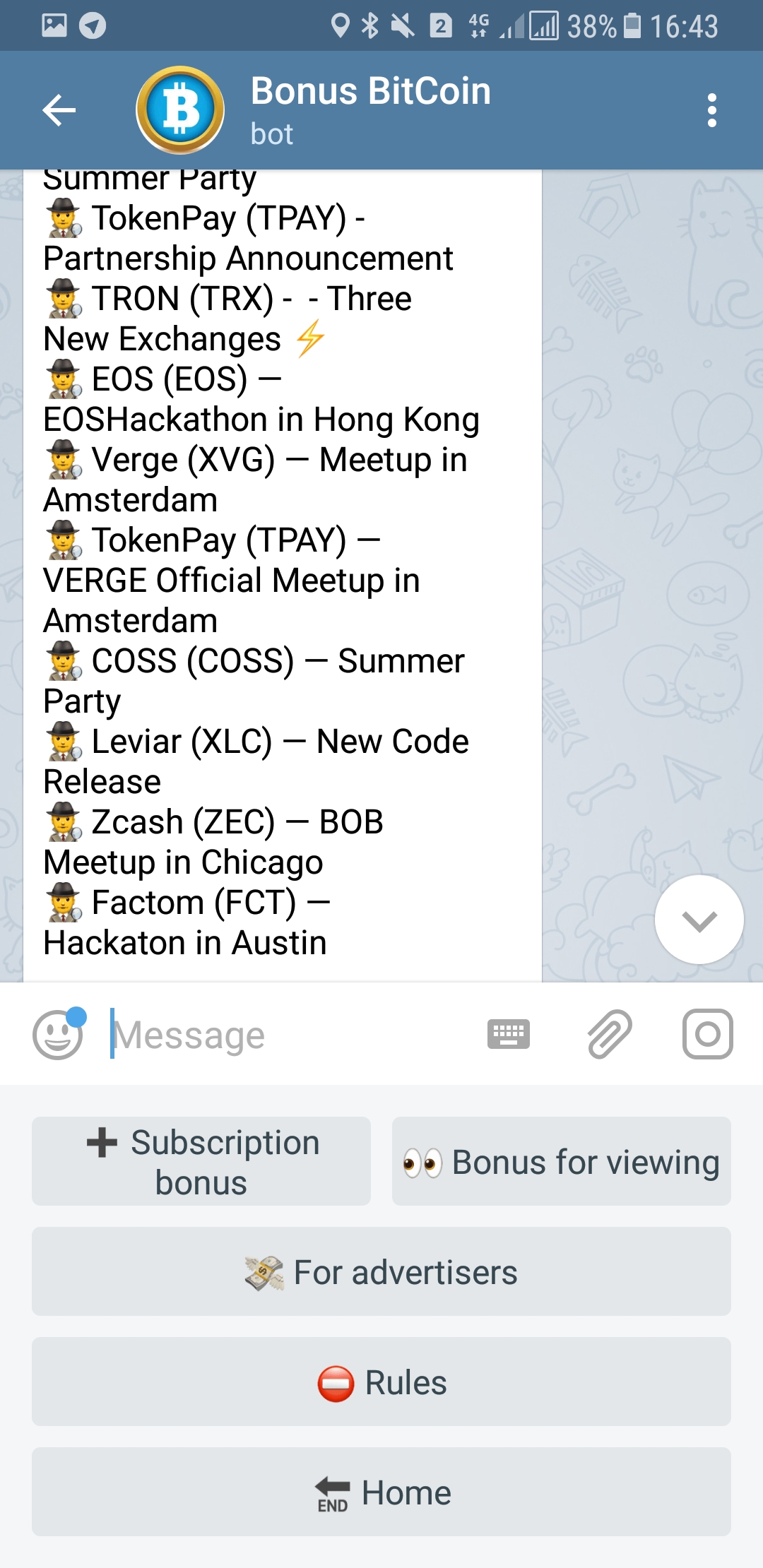Screen dimensions: 763x1568
Task: Select the Subscription bonus button
Action: pyautogui.click(x=201, y=1161)
